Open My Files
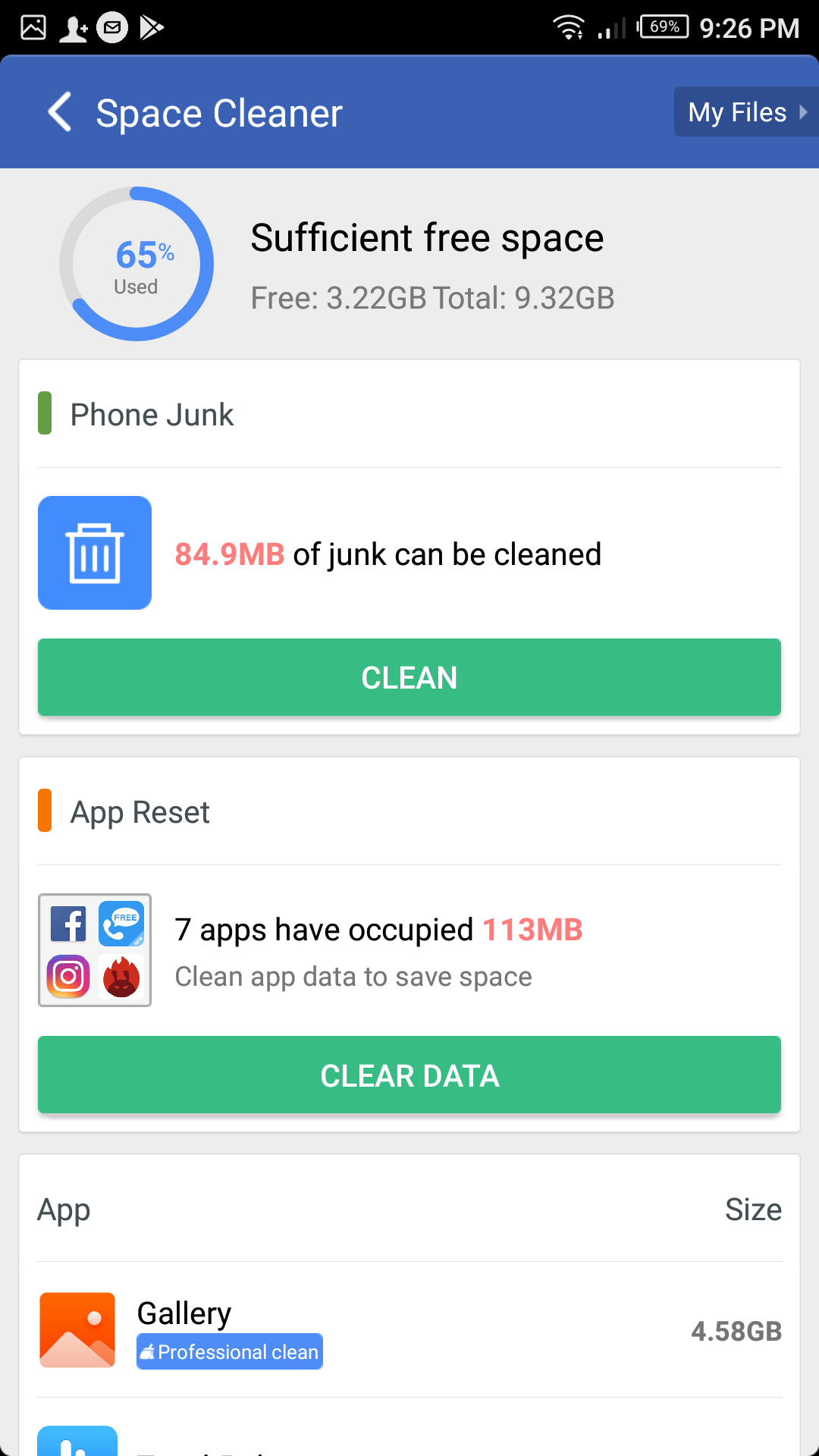Screen dimensions: 819x1456 746,112
